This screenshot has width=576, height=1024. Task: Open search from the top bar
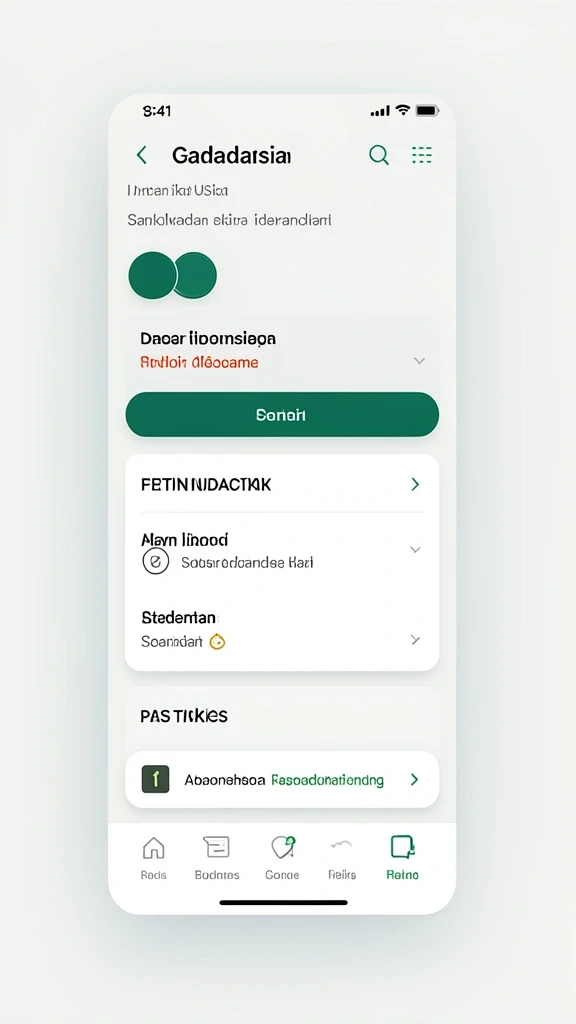pos(379,155)
